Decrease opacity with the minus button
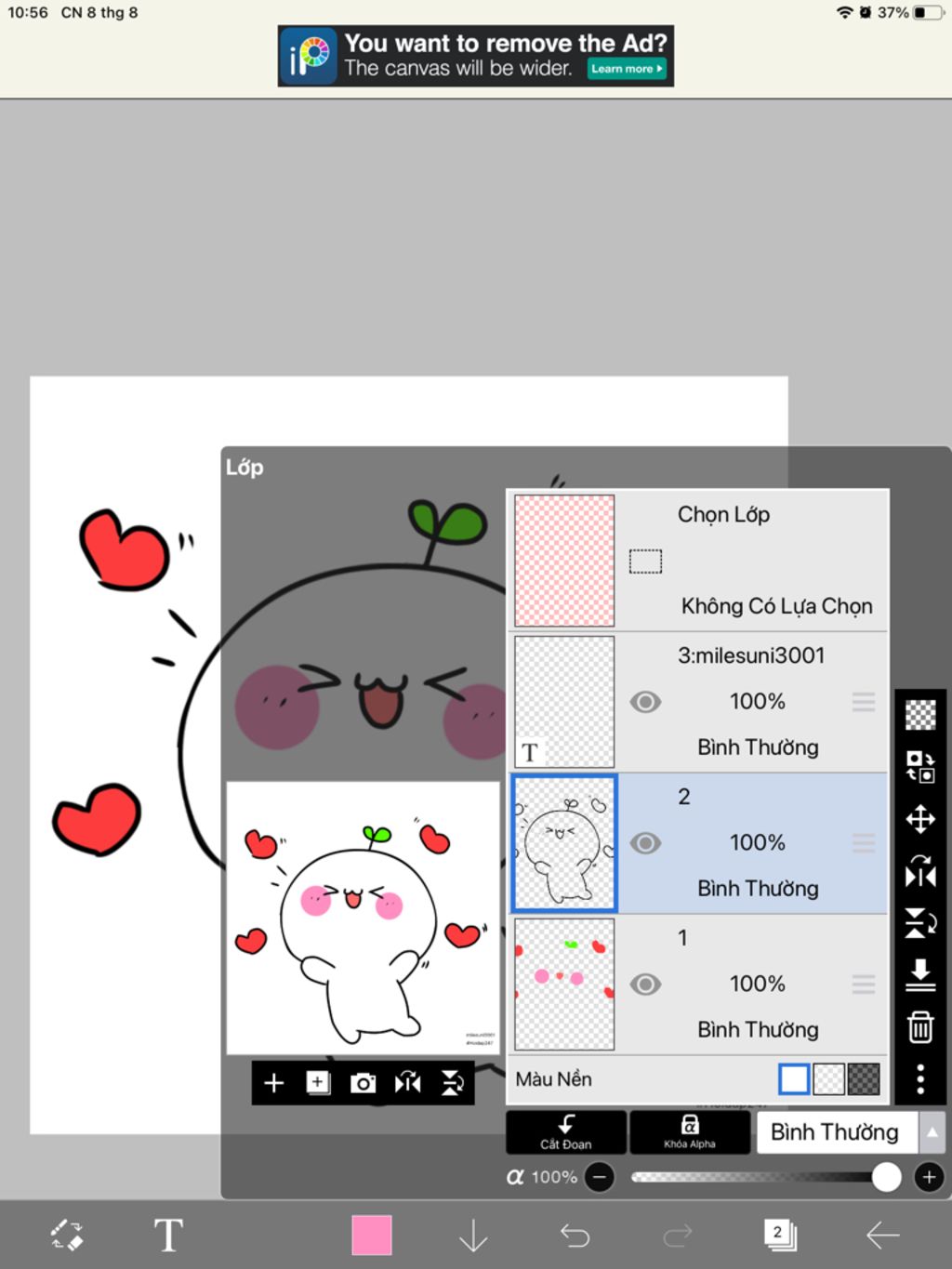Image resolution: width=952 pixels, height=1269 pixels. 600,1177
